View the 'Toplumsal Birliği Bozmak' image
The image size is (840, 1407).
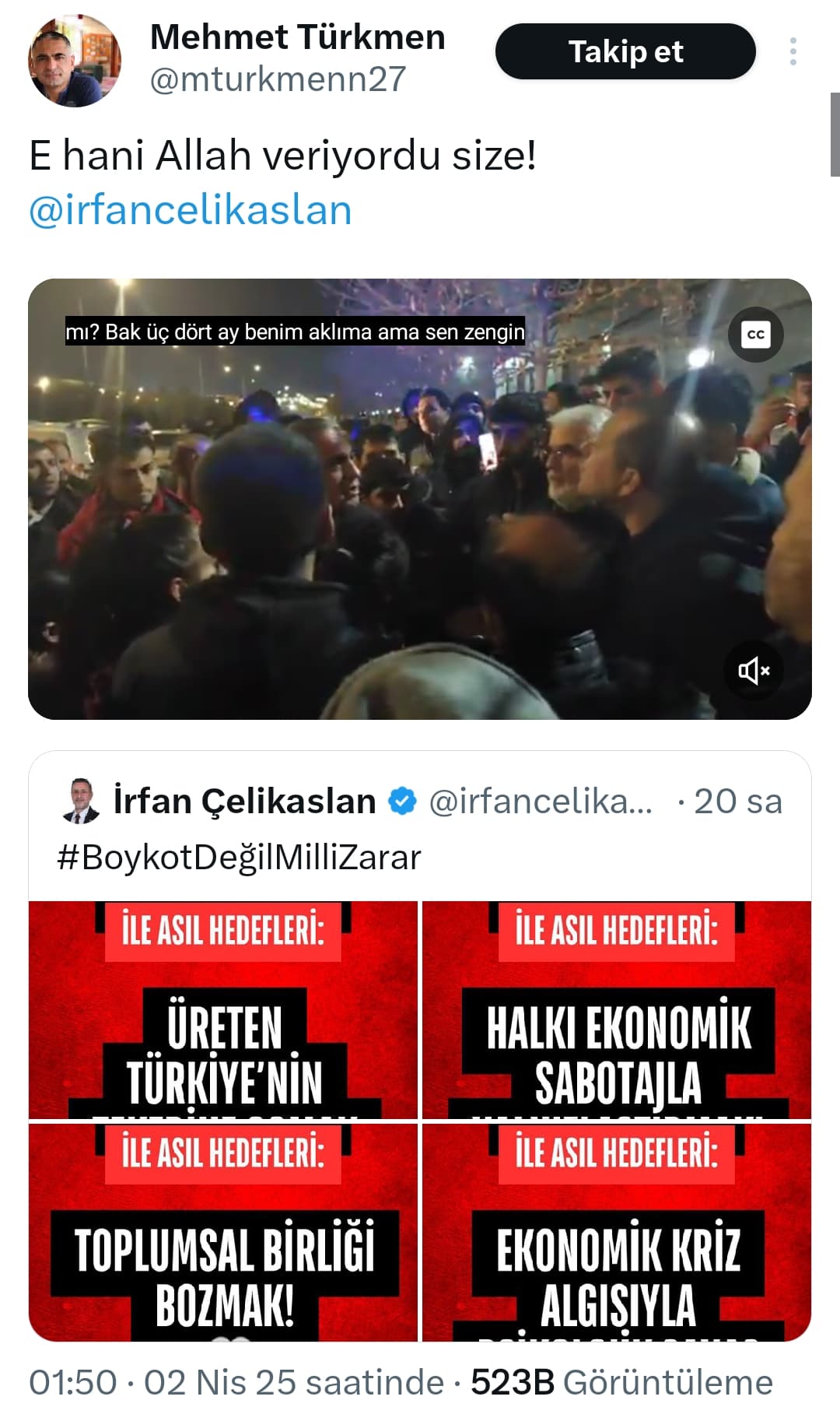tap(223, 1232)
